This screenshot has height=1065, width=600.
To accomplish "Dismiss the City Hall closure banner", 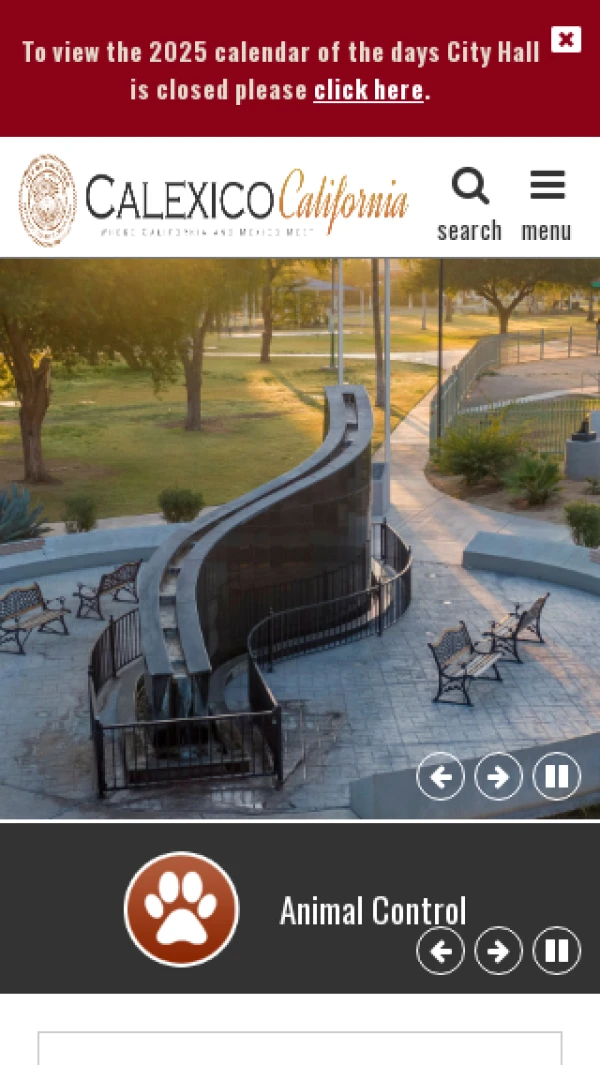I will pyautogui.click(x=566, y=40).
